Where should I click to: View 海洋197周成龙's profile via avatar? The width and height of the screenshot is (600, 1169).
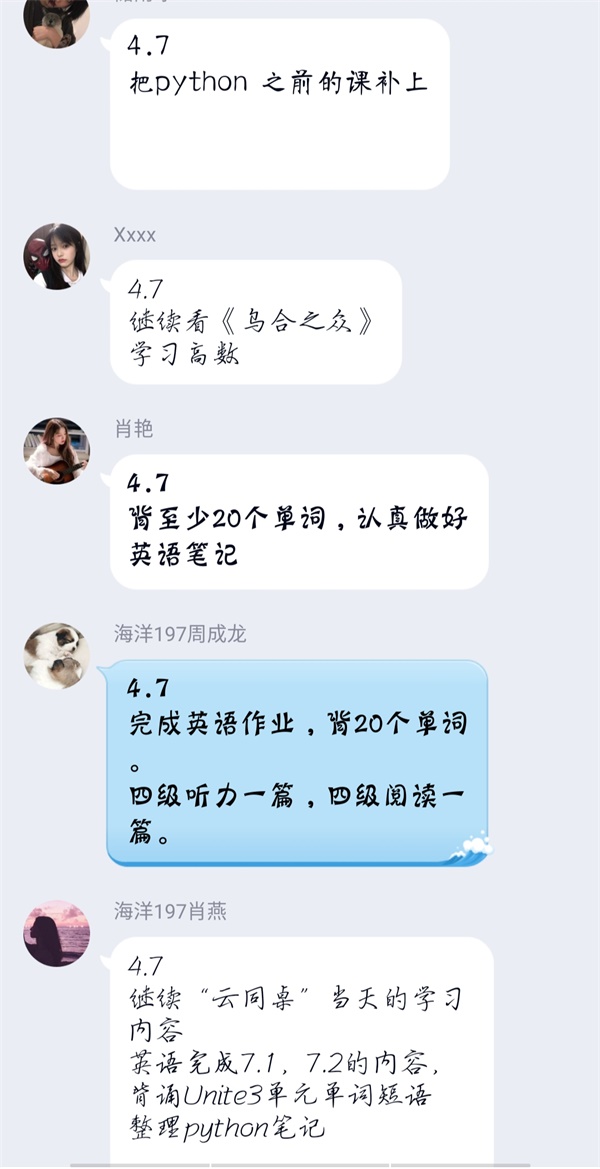(57, 656)
